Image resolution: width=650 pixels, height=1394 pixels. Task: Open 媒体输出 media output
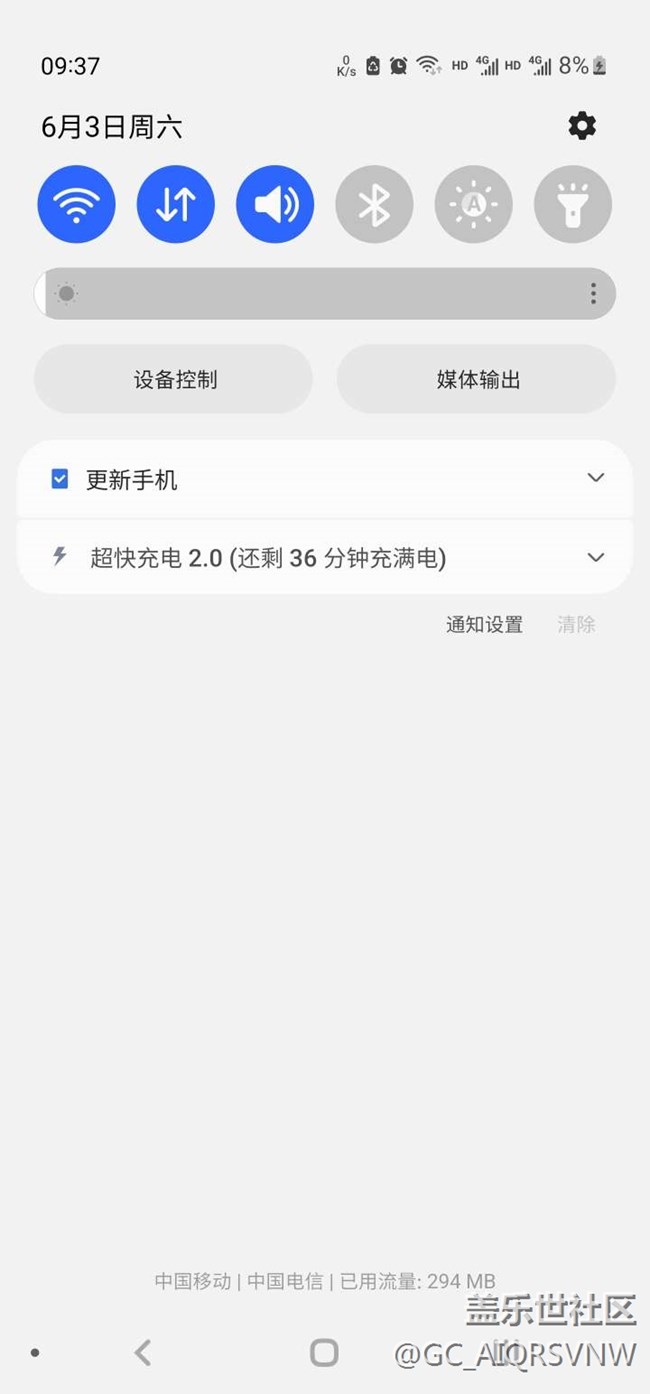[477, 380]
